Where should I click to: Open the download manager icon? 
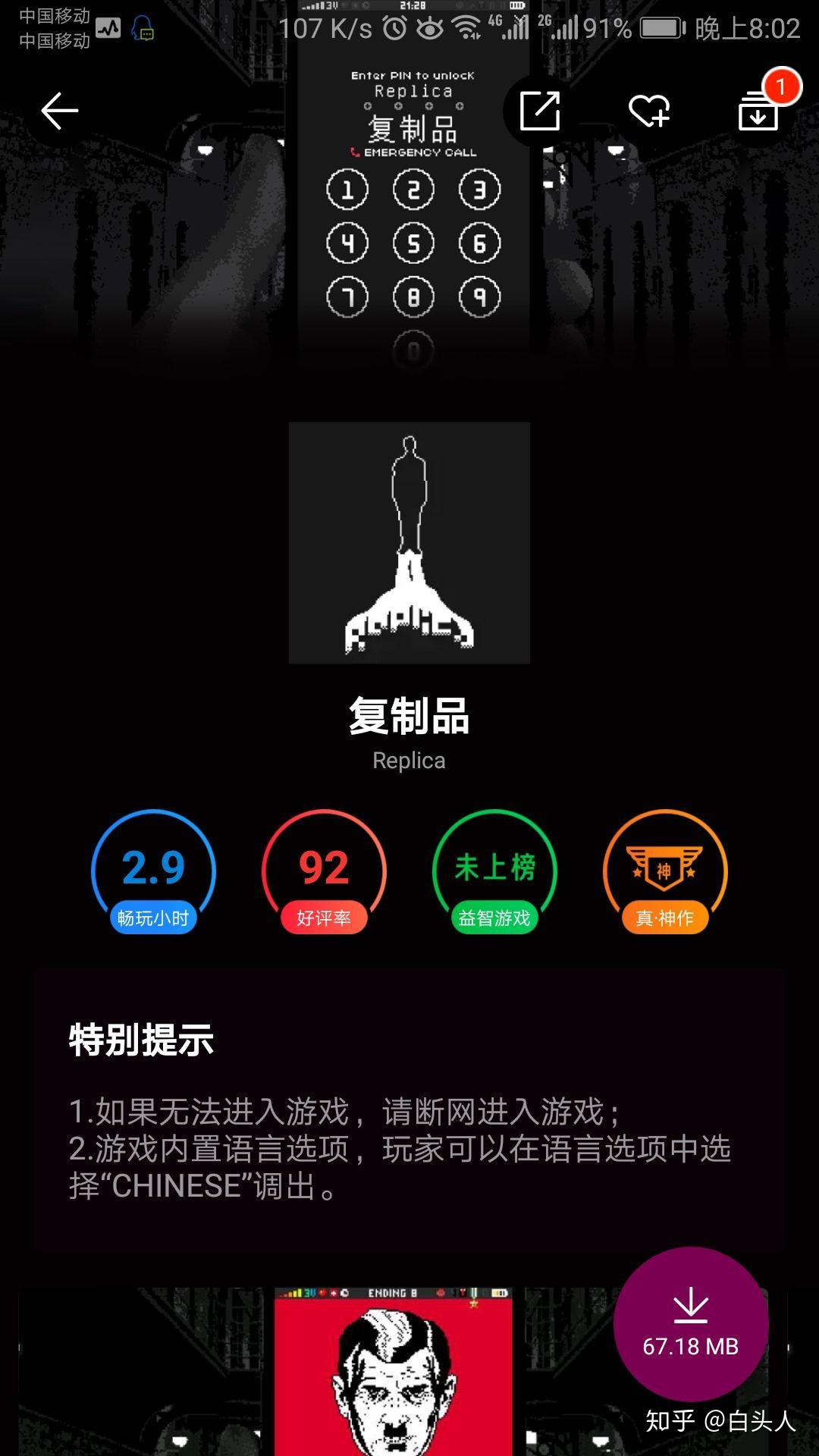click(x=759, y=111)
